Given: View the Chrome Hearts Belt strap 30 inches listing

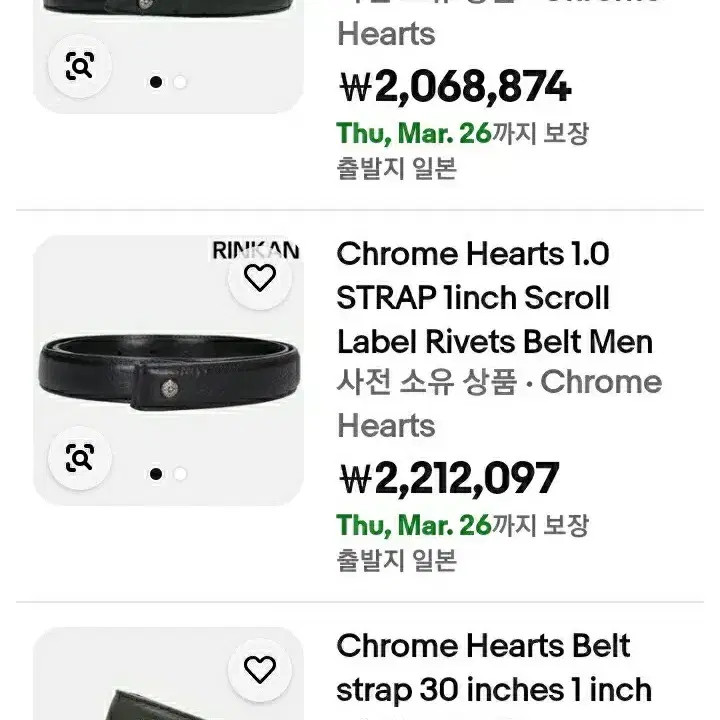Looking at the screenshot, I should tap(494, 668).
